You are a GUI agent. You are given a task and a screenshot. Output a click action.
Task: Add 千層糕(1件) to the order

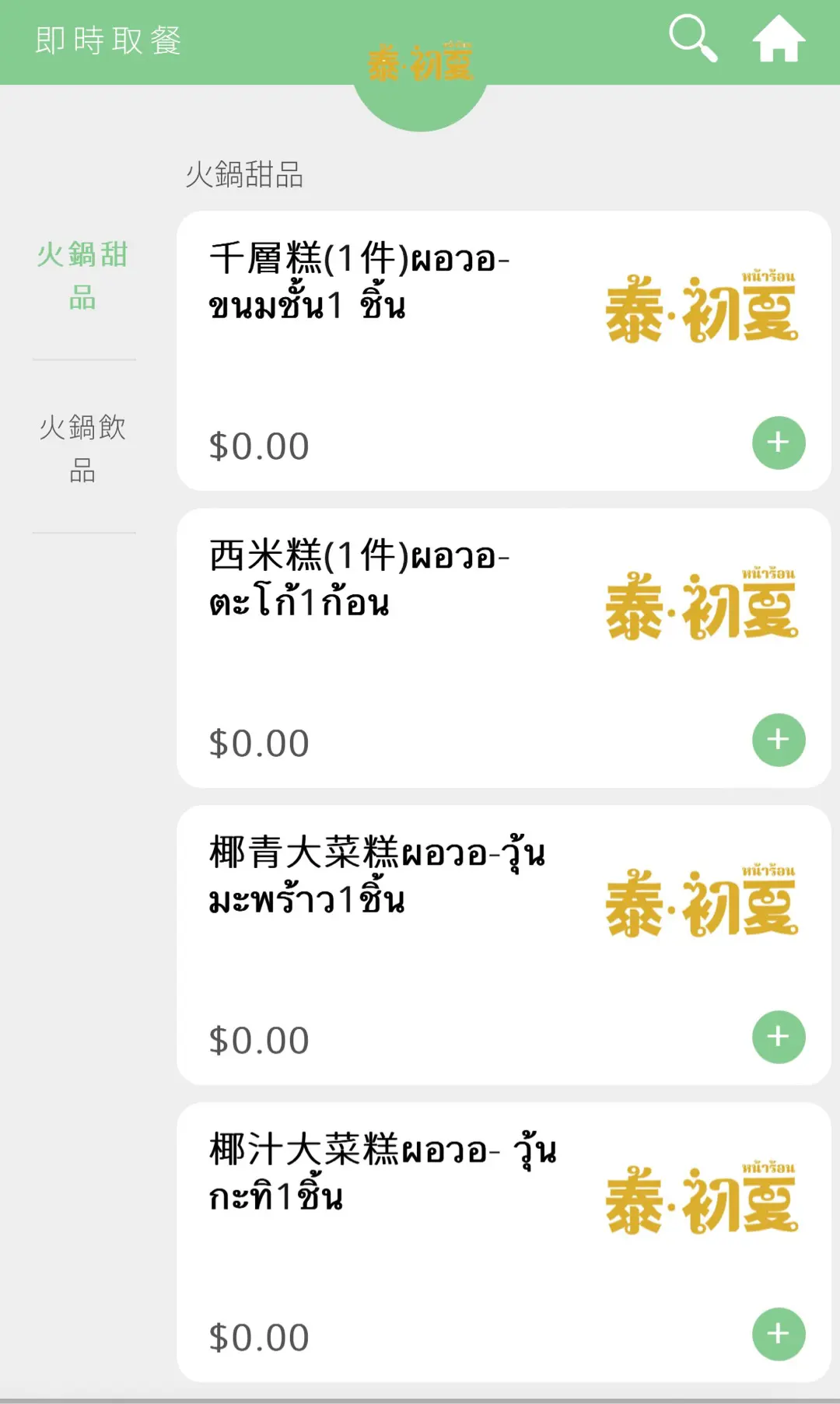click(779, 443)
